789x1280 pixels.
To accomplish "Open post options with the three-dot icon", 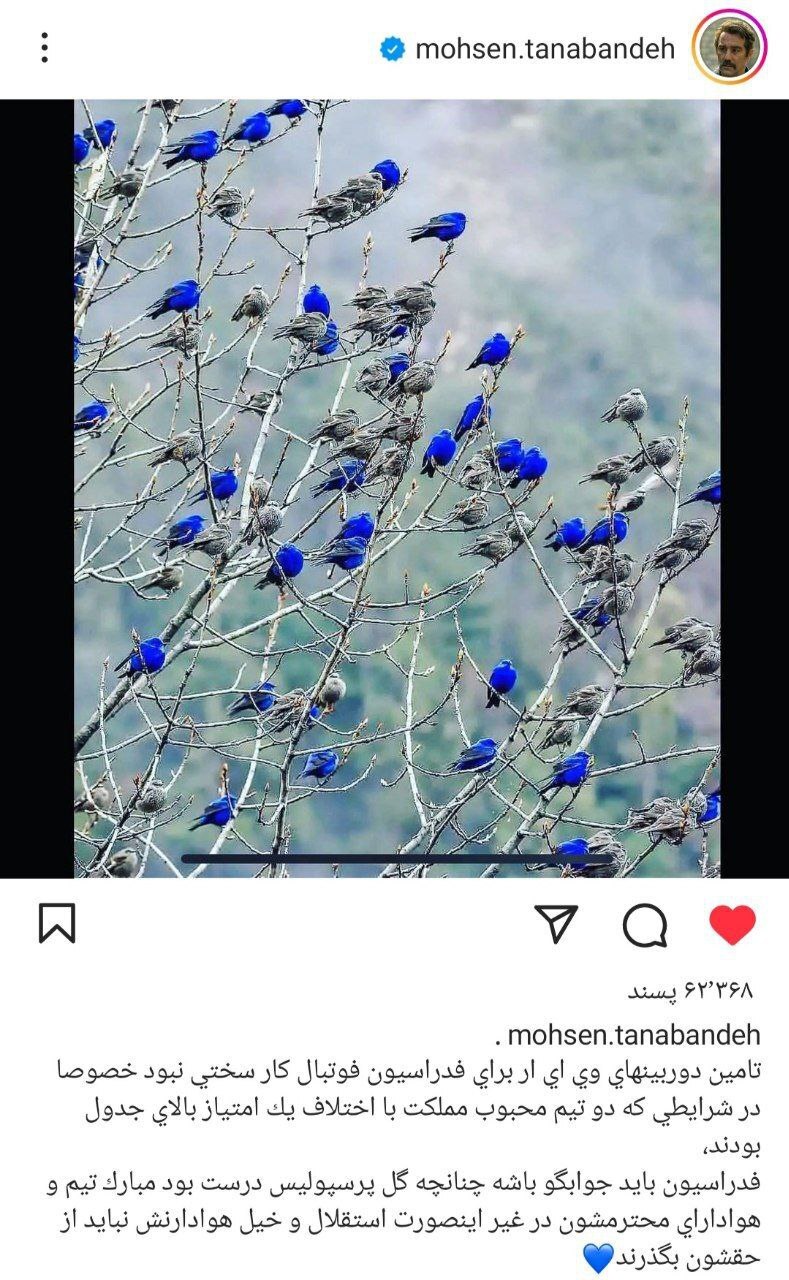I will [x=42, y=45].
